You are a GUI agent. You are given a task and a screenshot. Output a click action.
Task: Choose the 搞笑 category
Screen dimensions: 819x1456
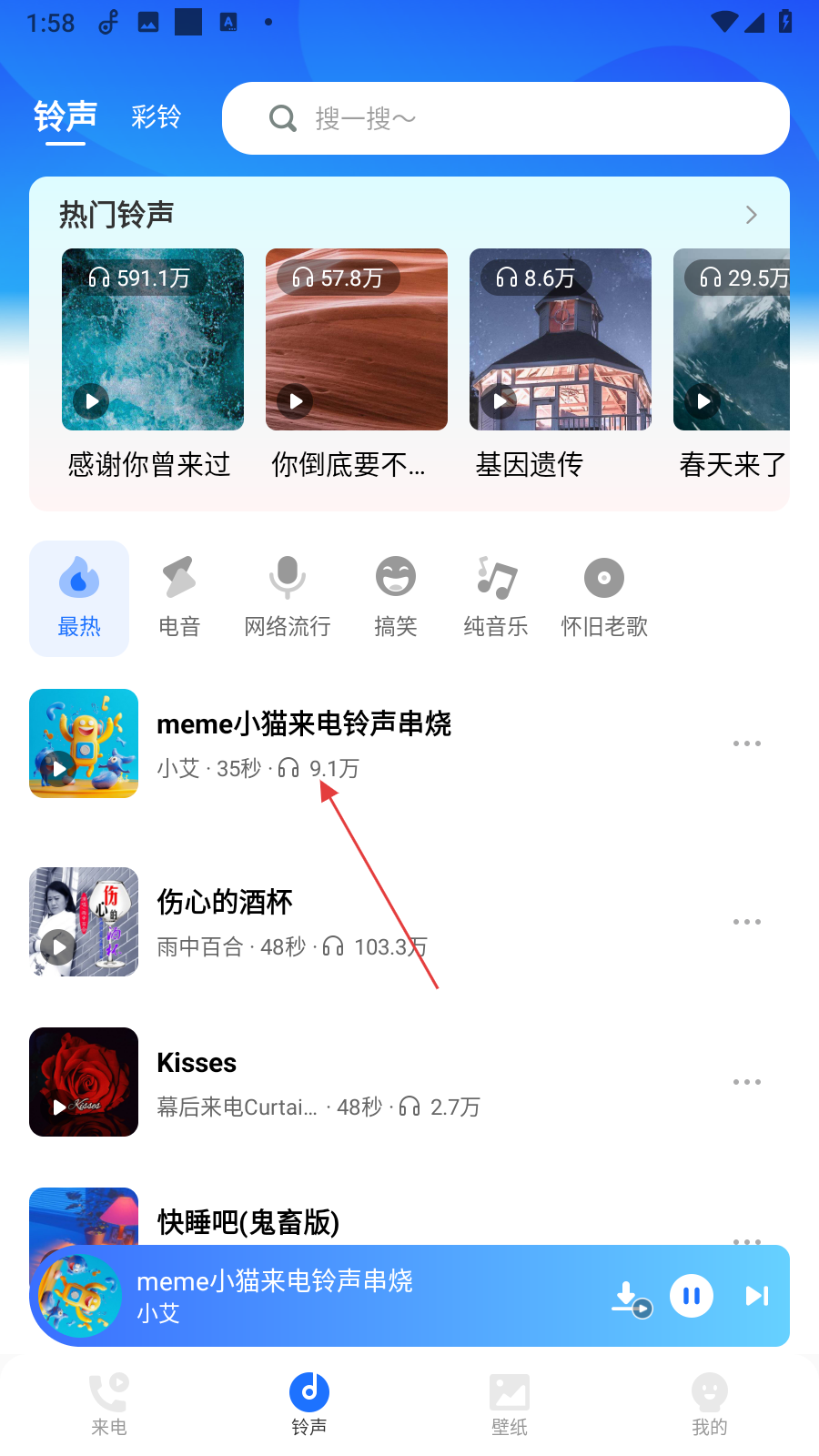pyautogui.click(x=396, y=598)
